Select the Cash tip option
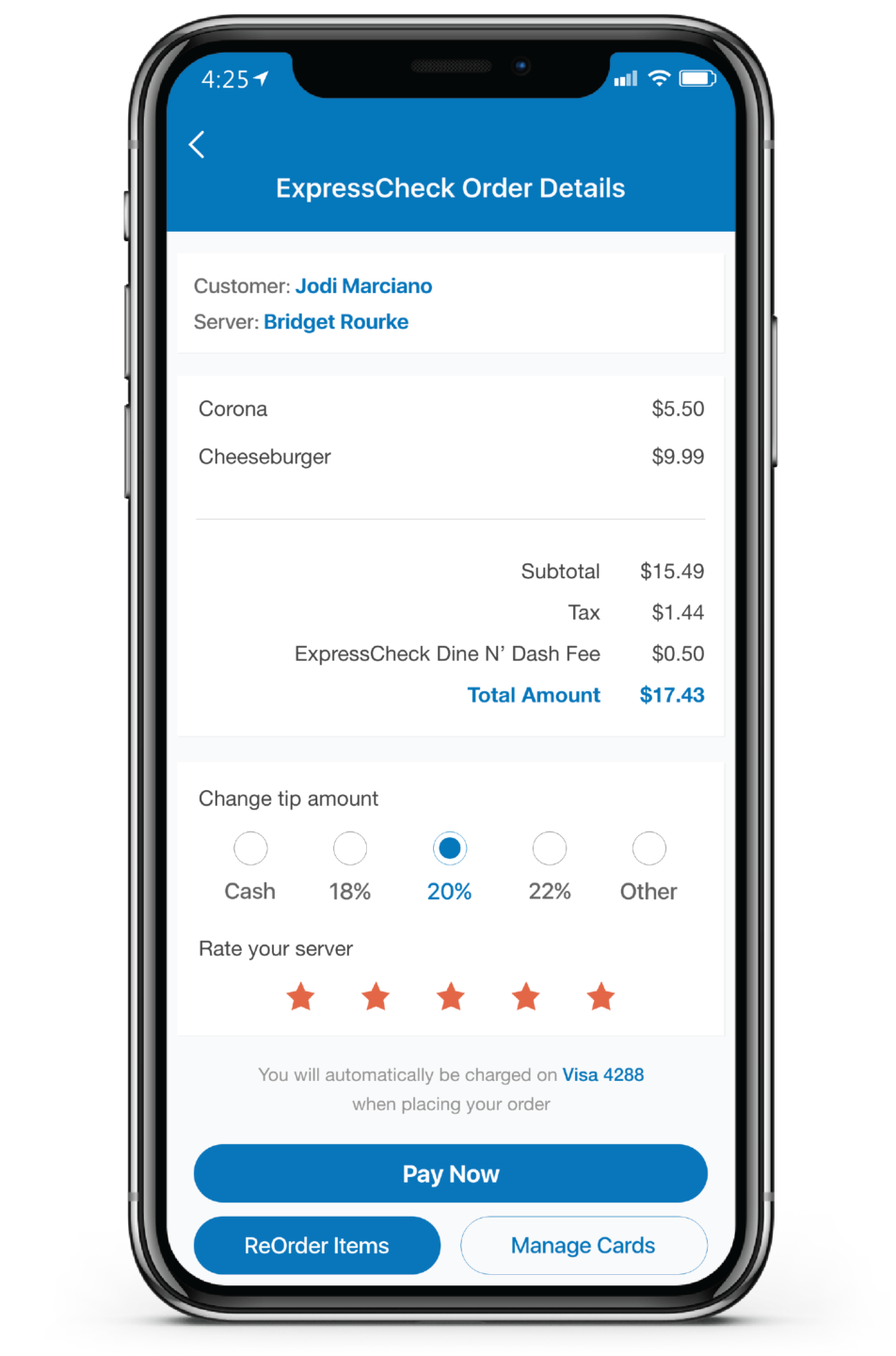 click(x=250, y=848)
